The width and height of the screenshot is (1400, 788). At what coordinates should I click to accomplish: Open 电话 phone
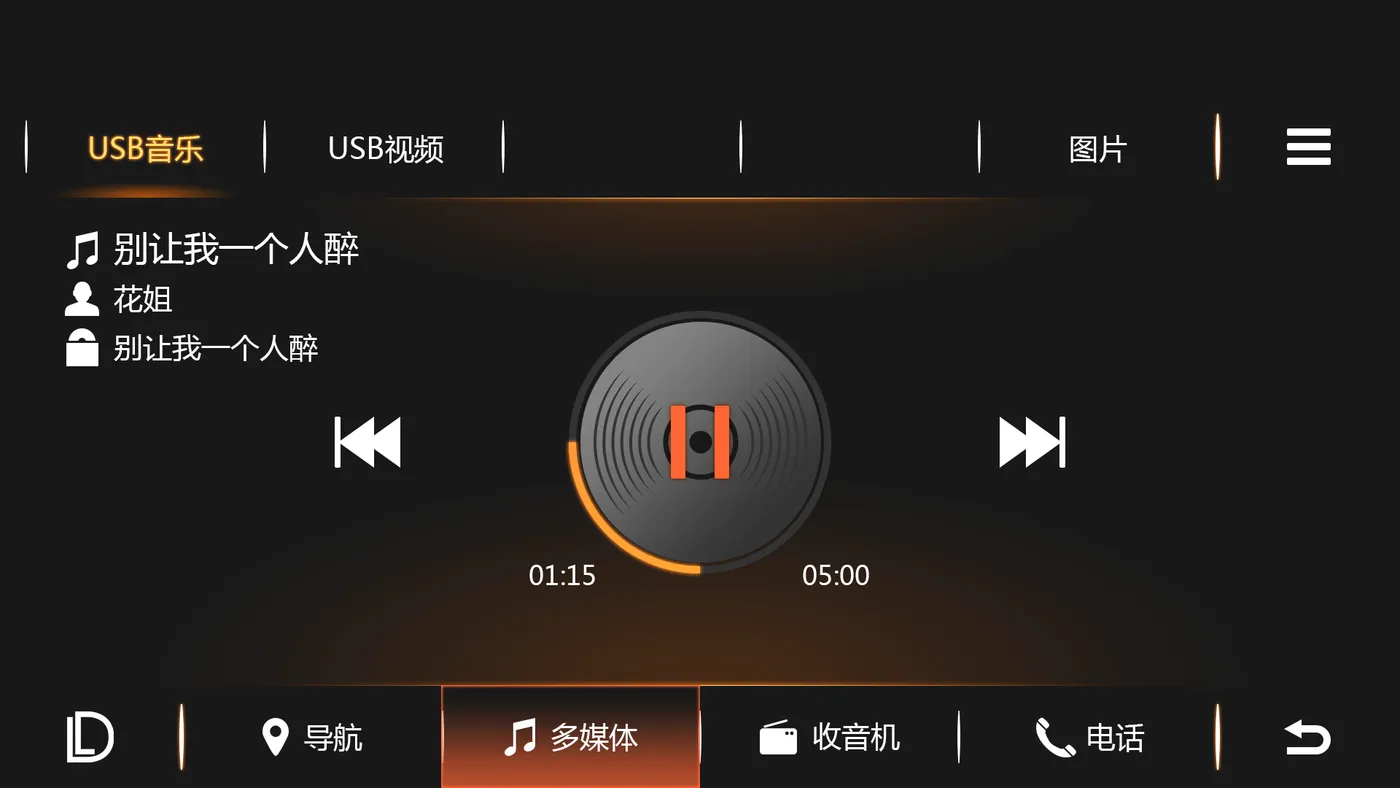(1089, 738)
